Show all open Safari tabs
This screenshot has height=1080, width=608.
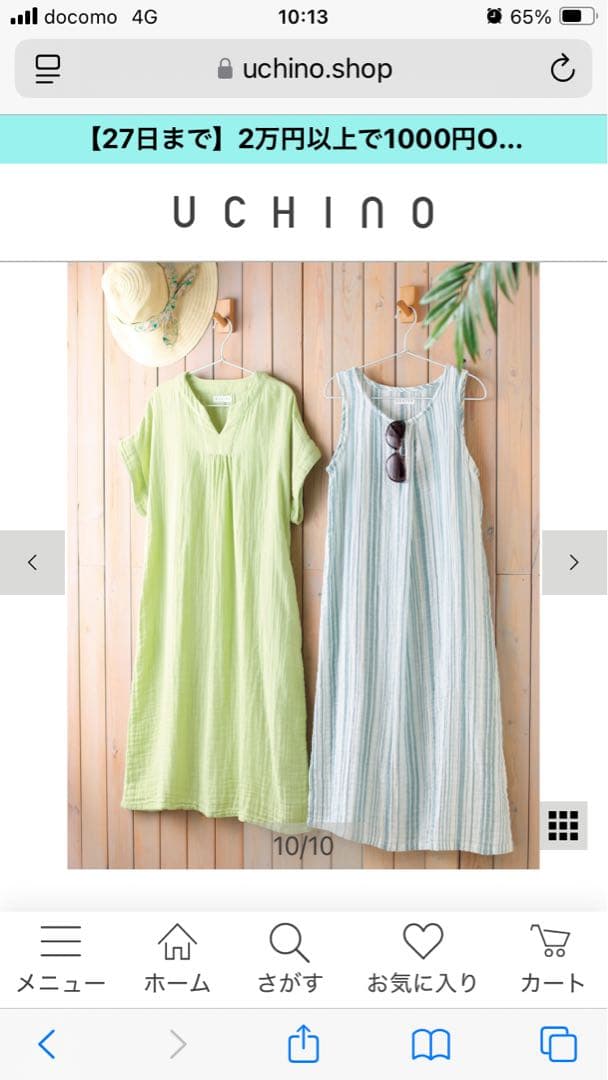(x=558, y=1044)
